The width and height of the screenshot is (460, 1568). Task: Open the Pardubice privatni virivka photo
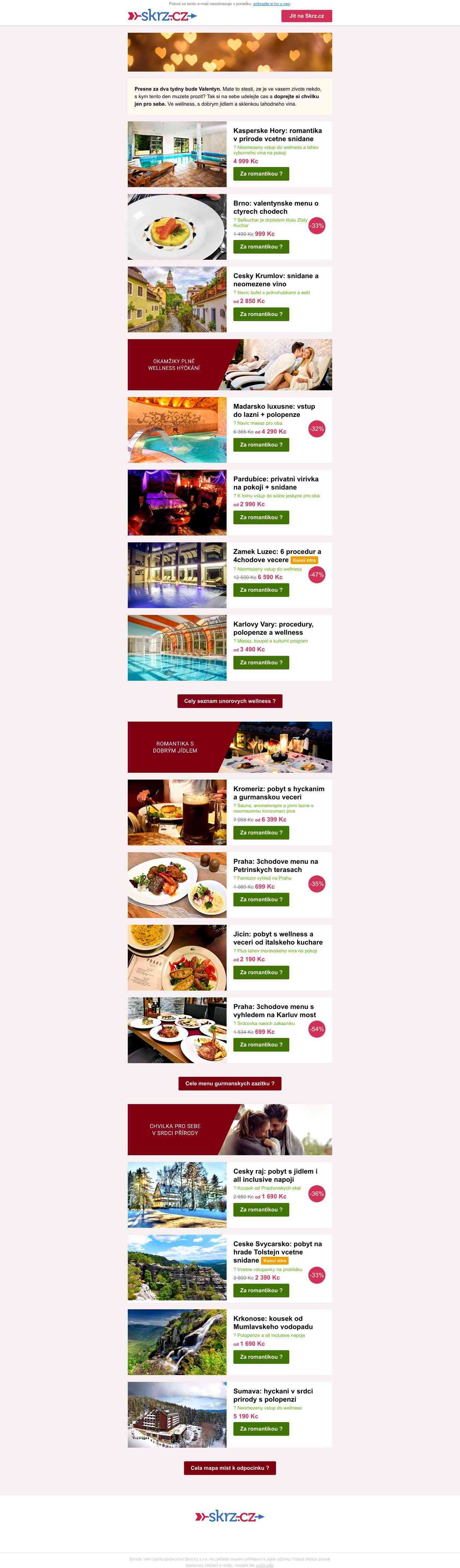(177, 503)
